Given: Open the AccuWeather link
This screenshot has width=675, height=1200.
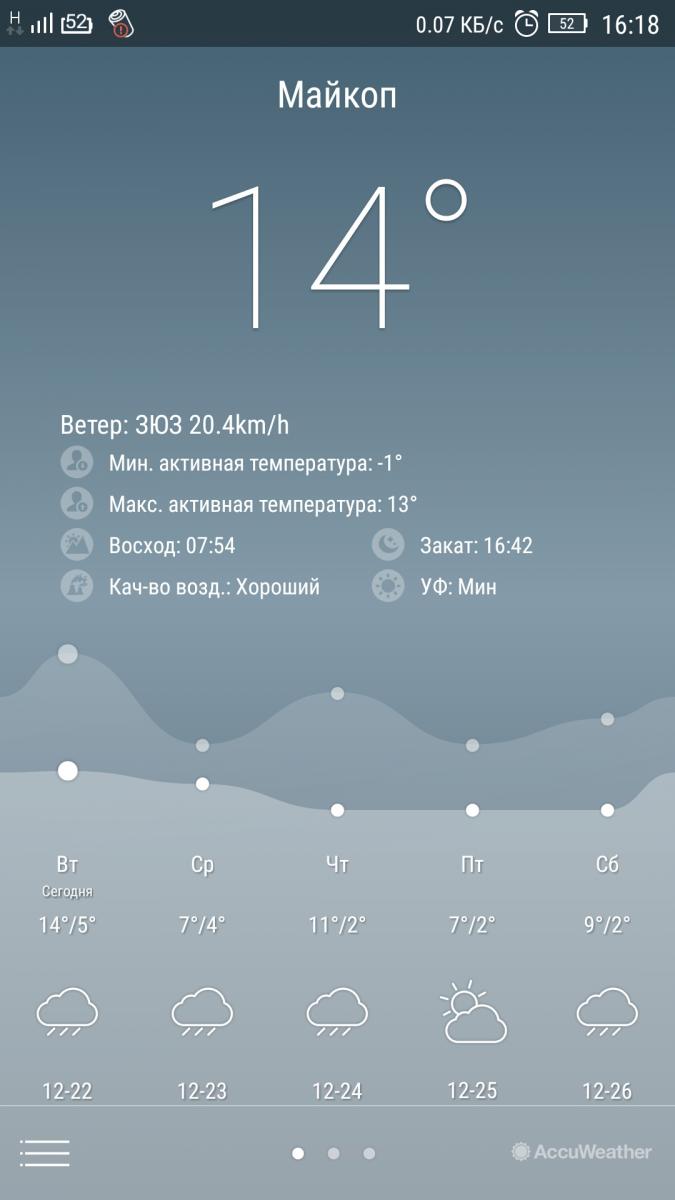Looking at the screenshot, I should coord(582,1152).
